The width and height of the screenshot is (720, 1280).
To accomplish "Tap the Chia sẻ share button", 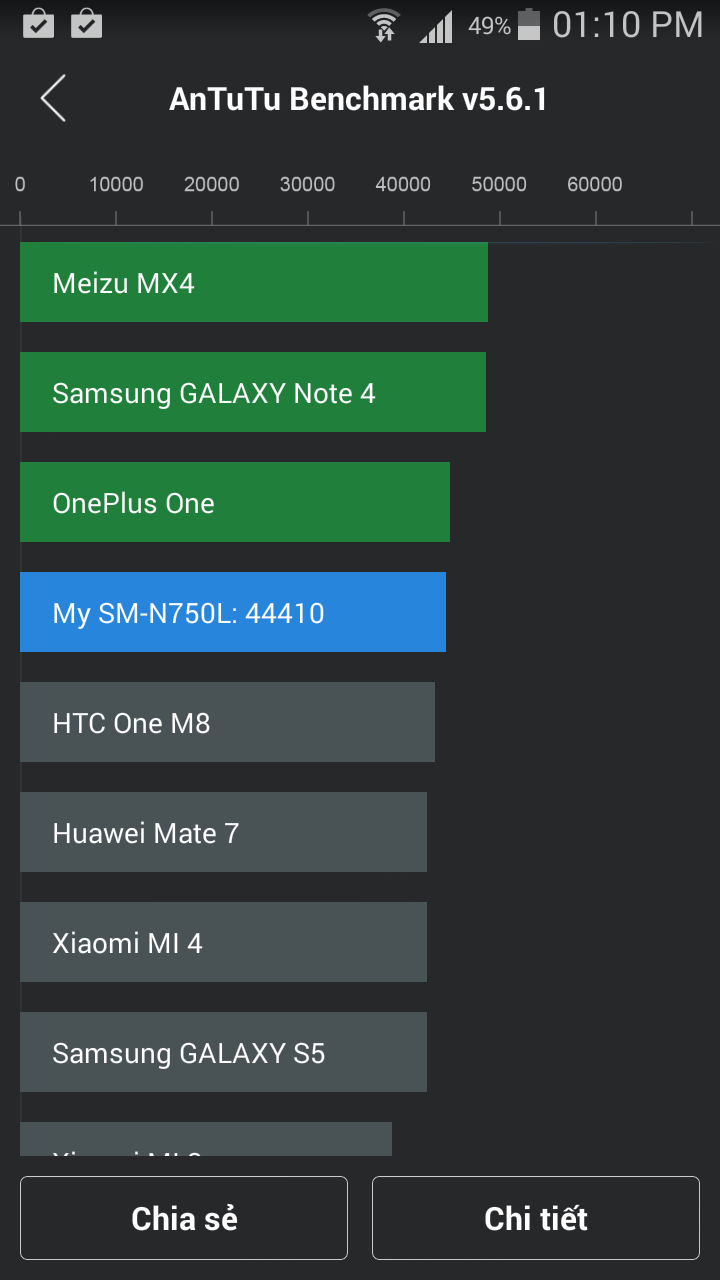I will pos(184,1218).
